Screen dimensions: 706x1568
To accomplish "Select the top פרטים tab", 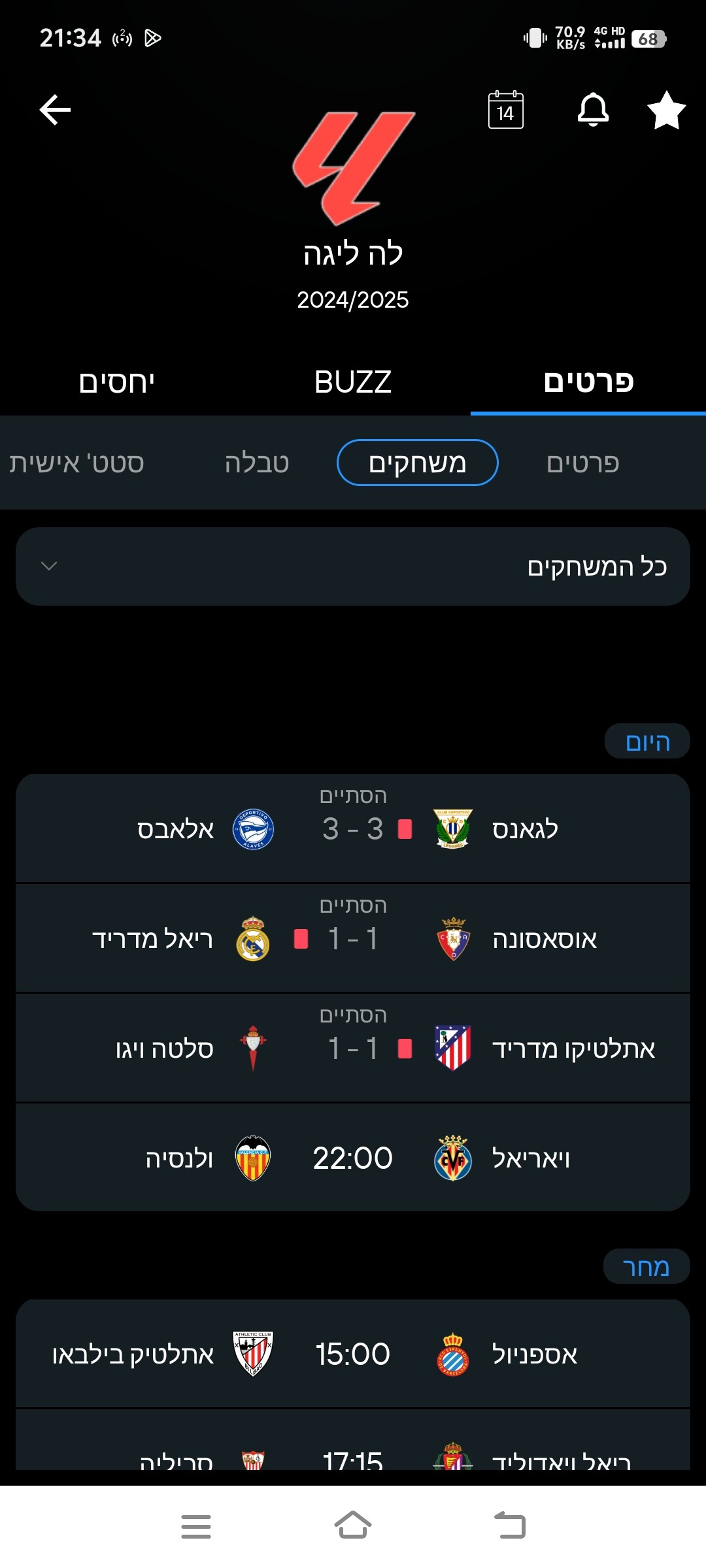I will 588,382.
